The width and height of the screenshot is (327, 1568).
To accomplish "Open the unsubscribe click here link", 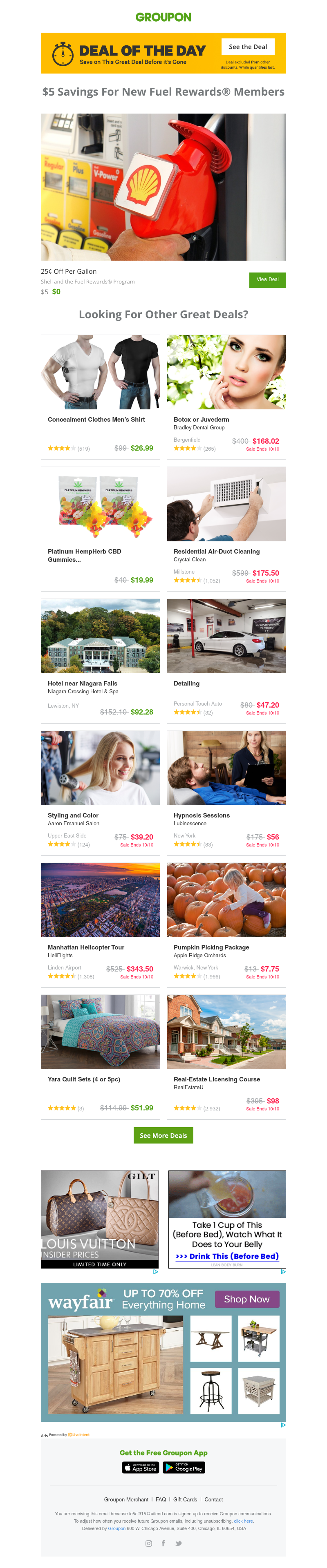I will (x=243, y=1521).
